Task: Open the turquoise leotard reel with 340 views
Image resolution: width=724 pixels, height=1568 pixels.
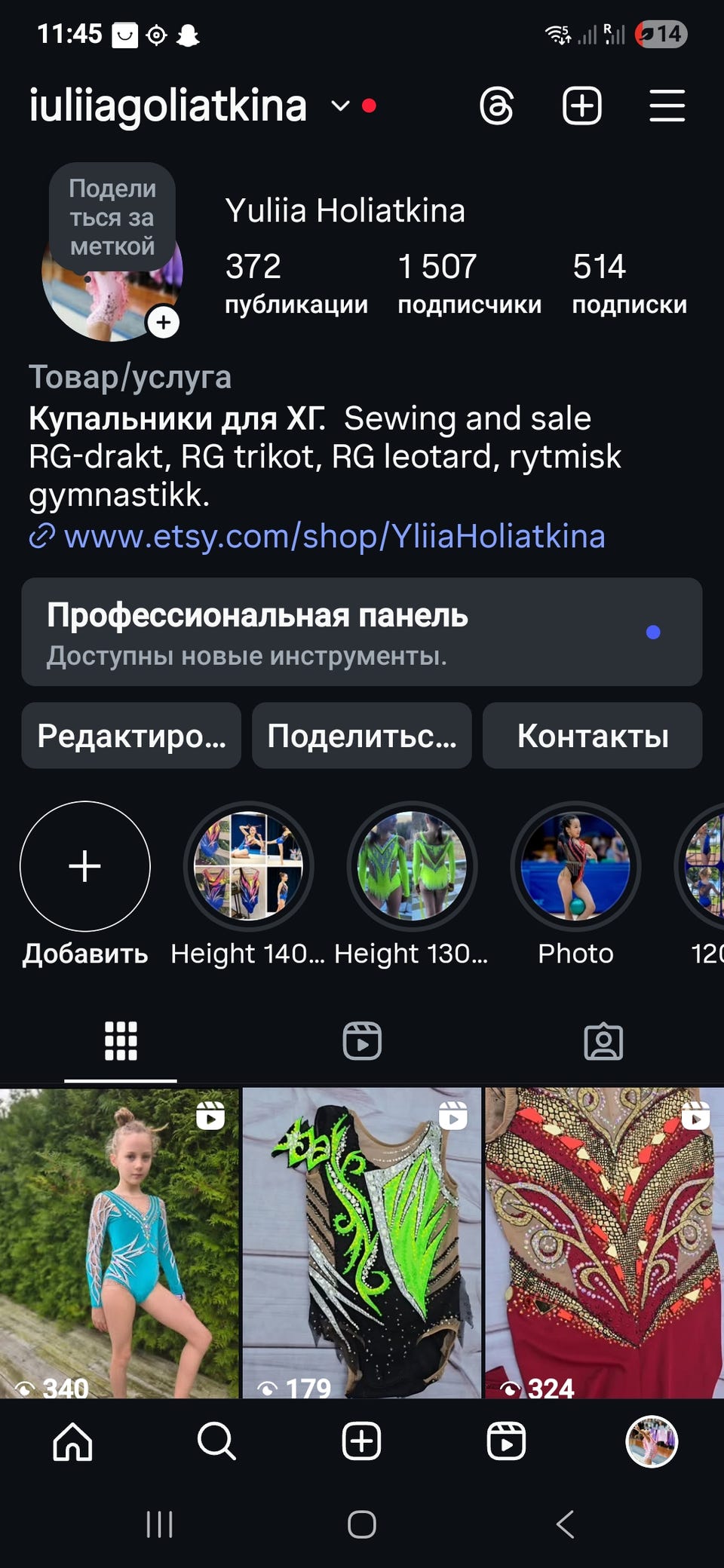Action: click(119, 1242)
